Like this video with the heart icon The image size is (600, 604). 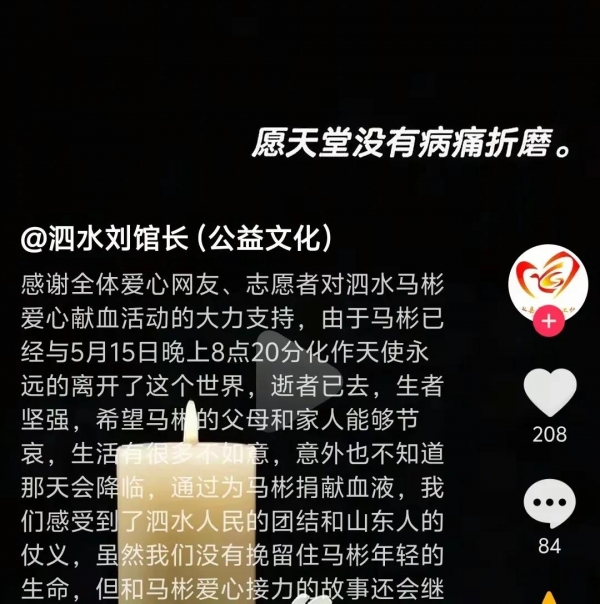click(x=550, y=393)
